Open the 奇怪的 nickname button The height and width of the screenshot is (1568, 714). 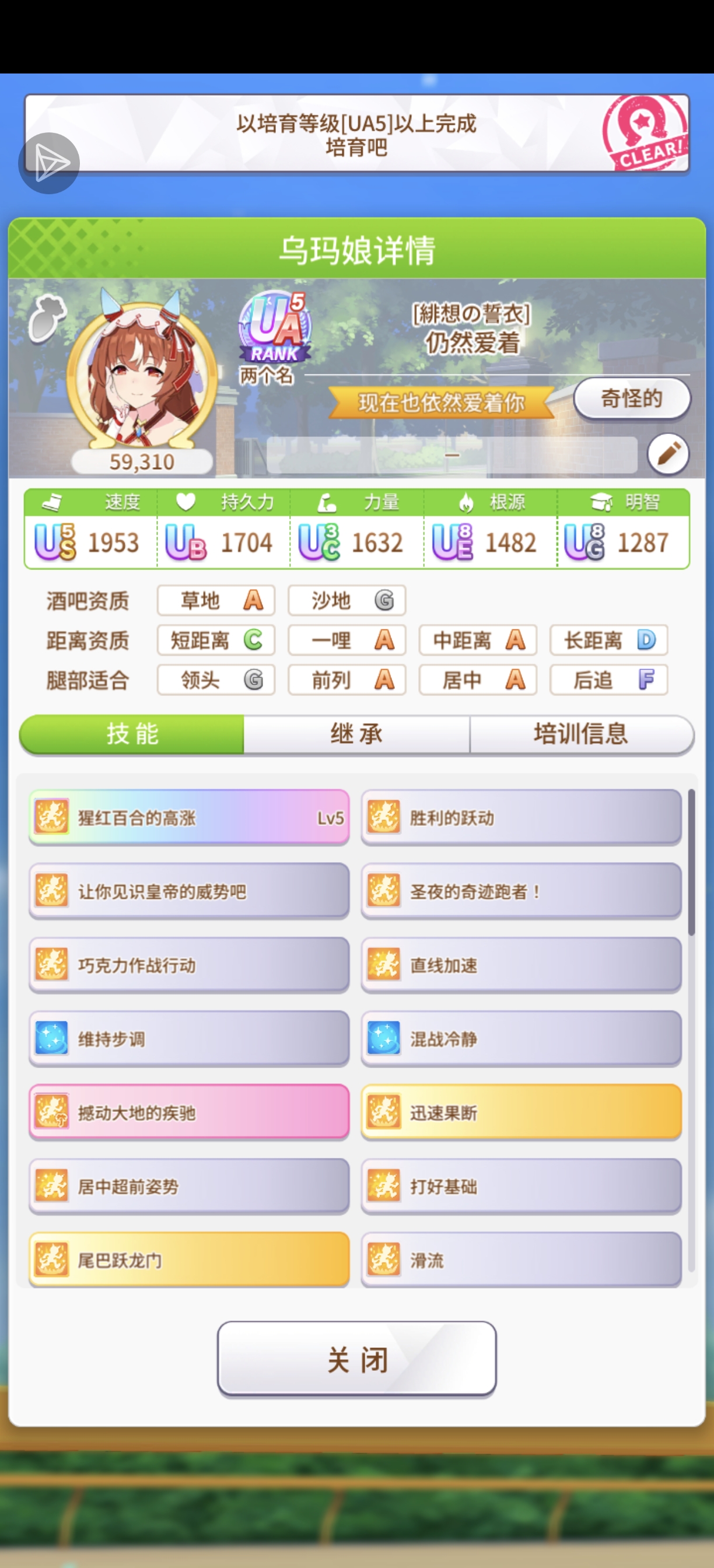click(x=631, y=400)
